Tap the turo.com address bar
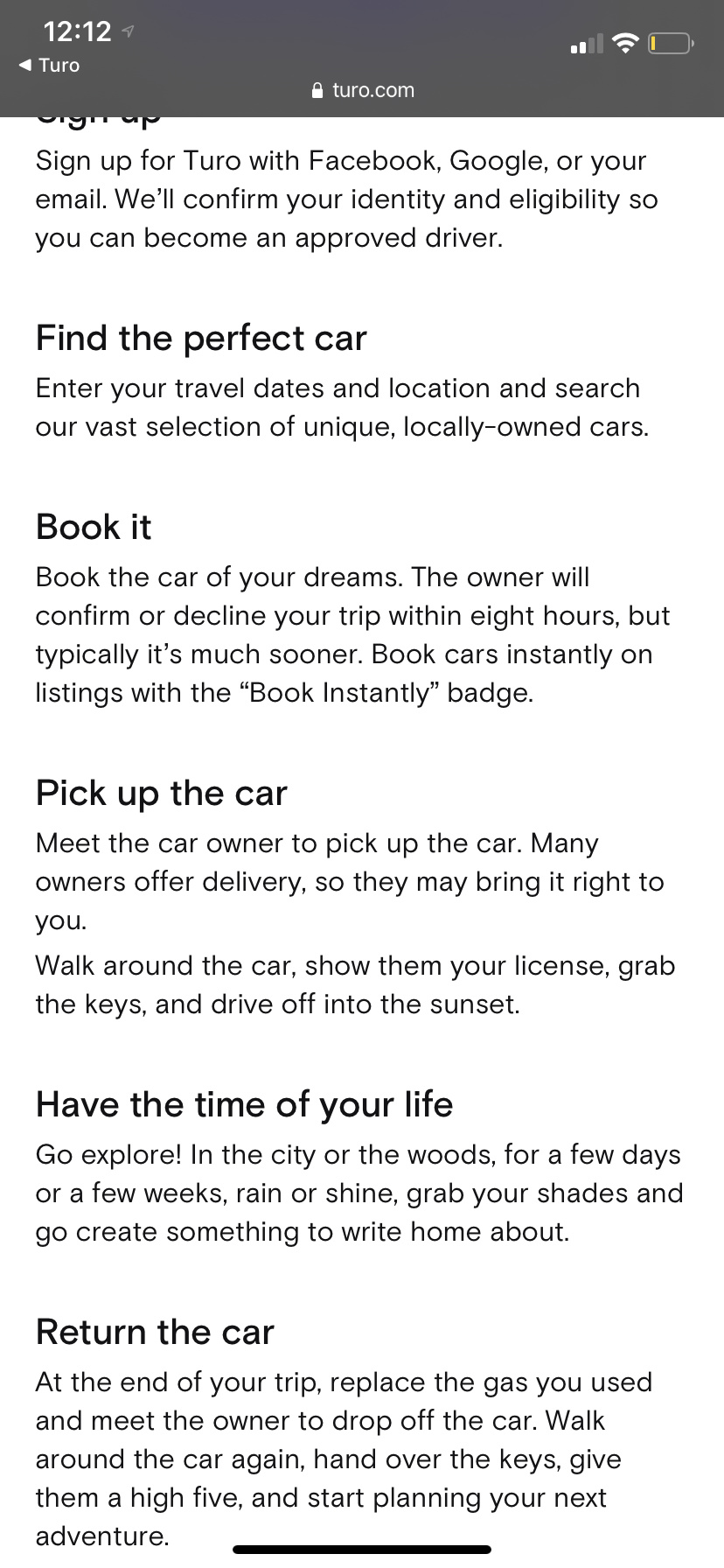The image size is (724, 1568). point(362,90)
